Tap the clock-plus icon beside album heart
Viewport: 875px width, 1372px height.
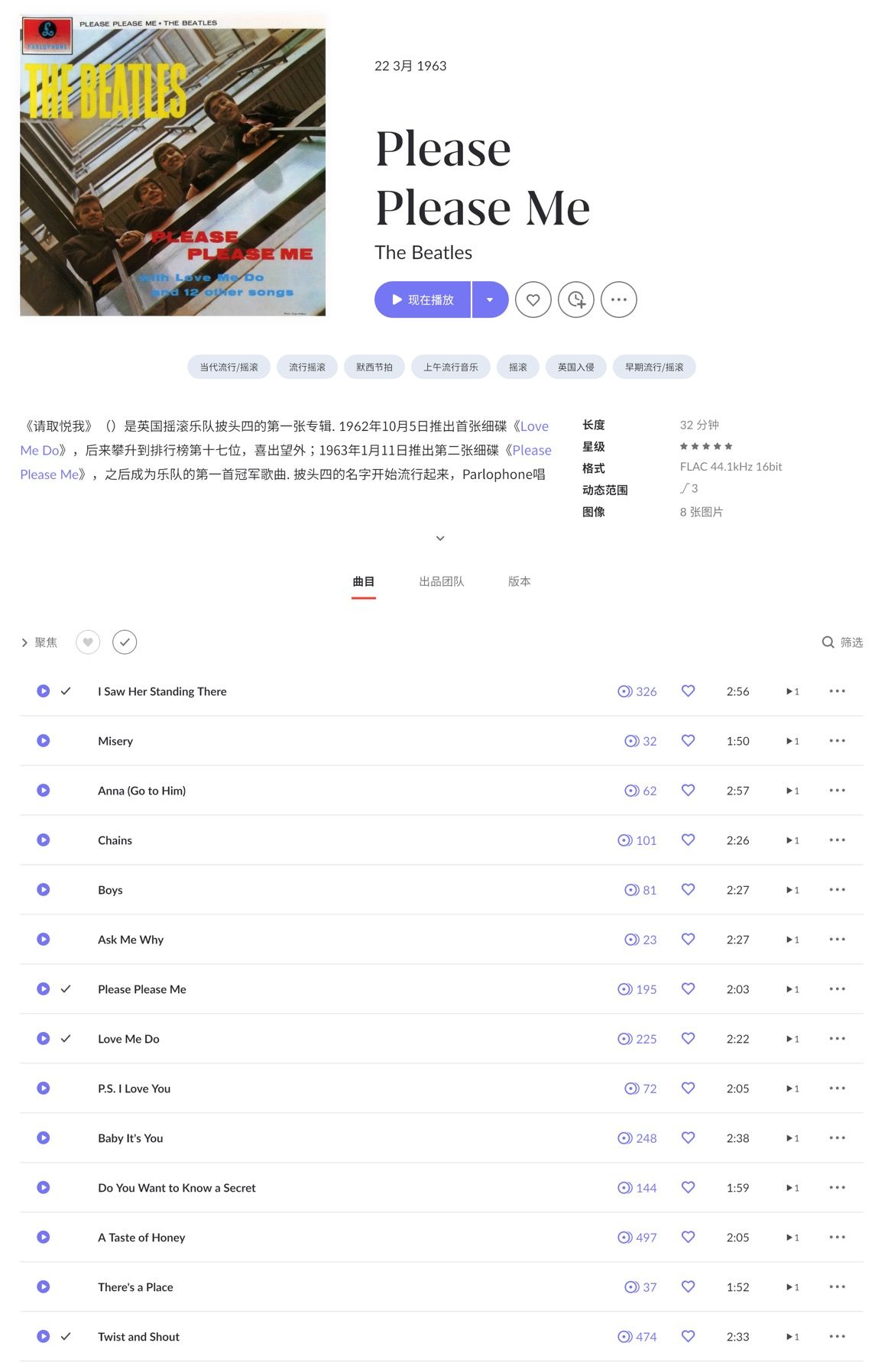(575, 299)
